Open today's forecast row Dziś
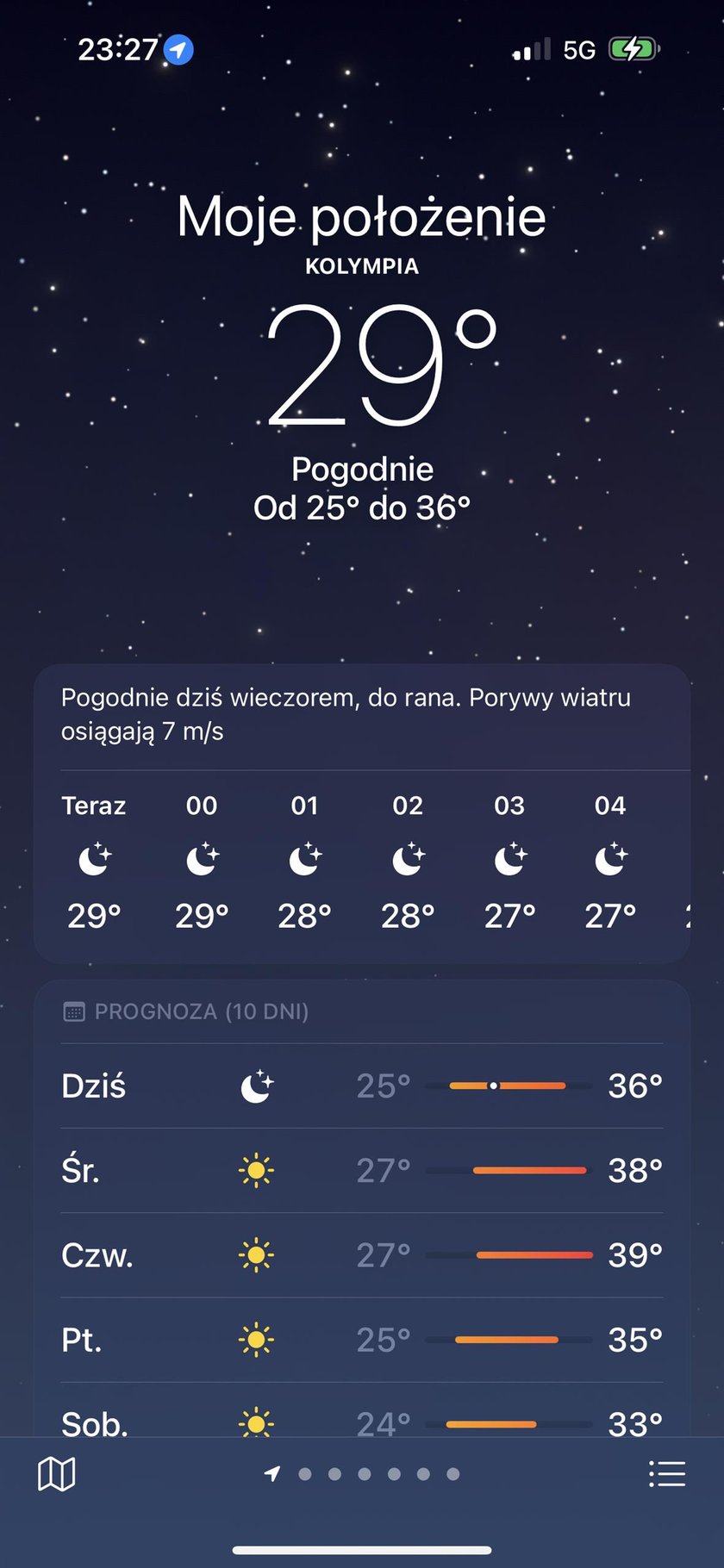 362,1086
